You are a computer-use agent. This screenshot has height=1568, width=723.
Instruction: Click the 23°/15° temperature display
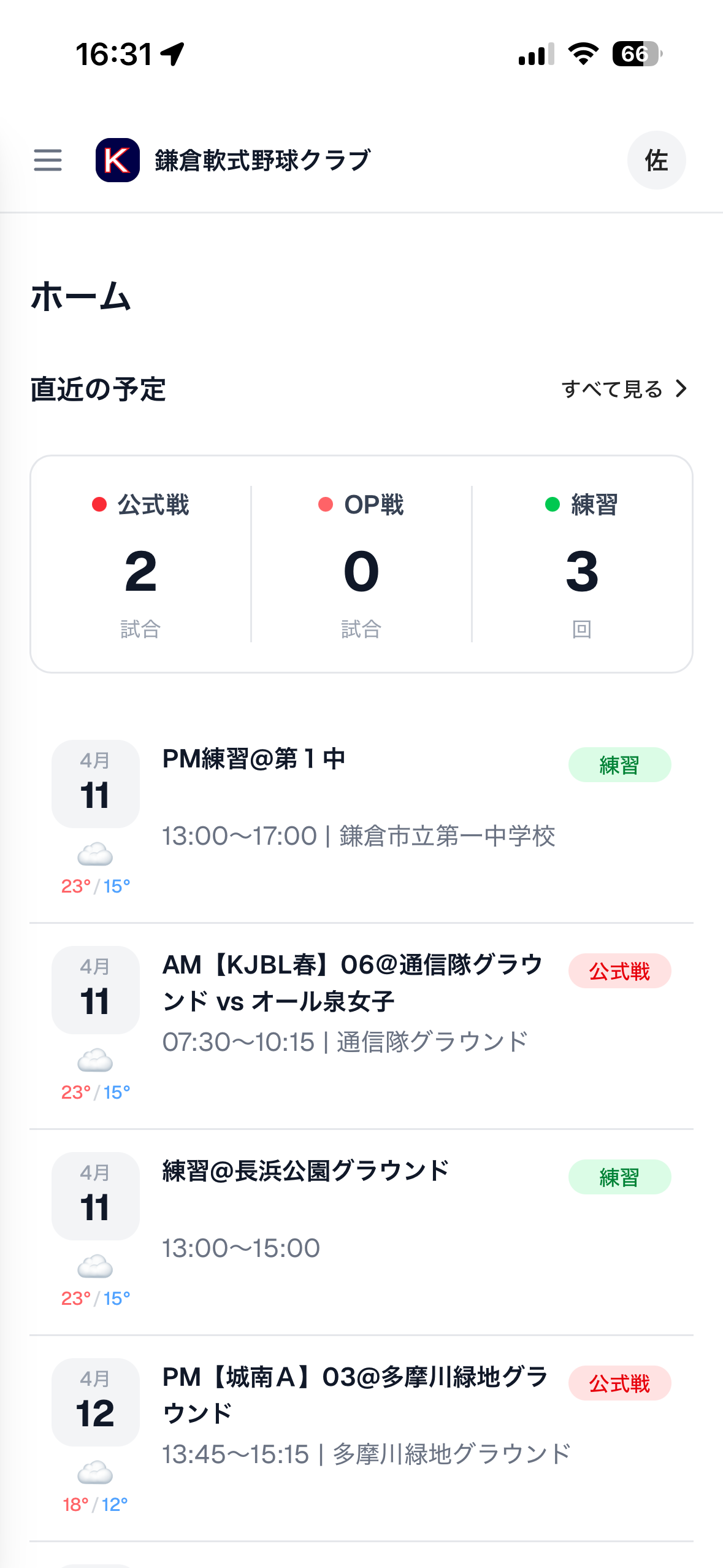pyautogui.click(x=95, y=886)
